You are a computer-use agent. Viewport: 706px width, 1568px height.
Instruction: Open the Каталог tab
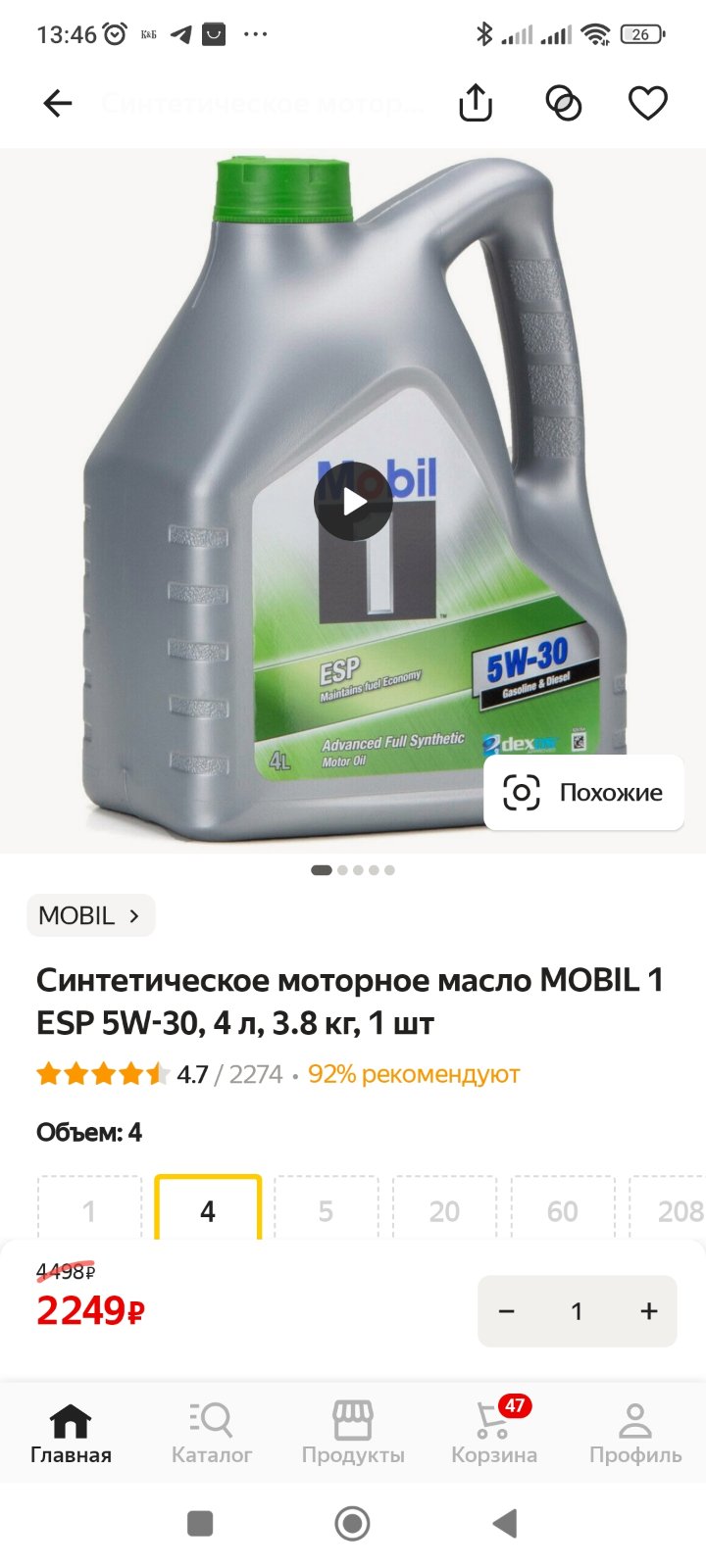pos(212,1433)
